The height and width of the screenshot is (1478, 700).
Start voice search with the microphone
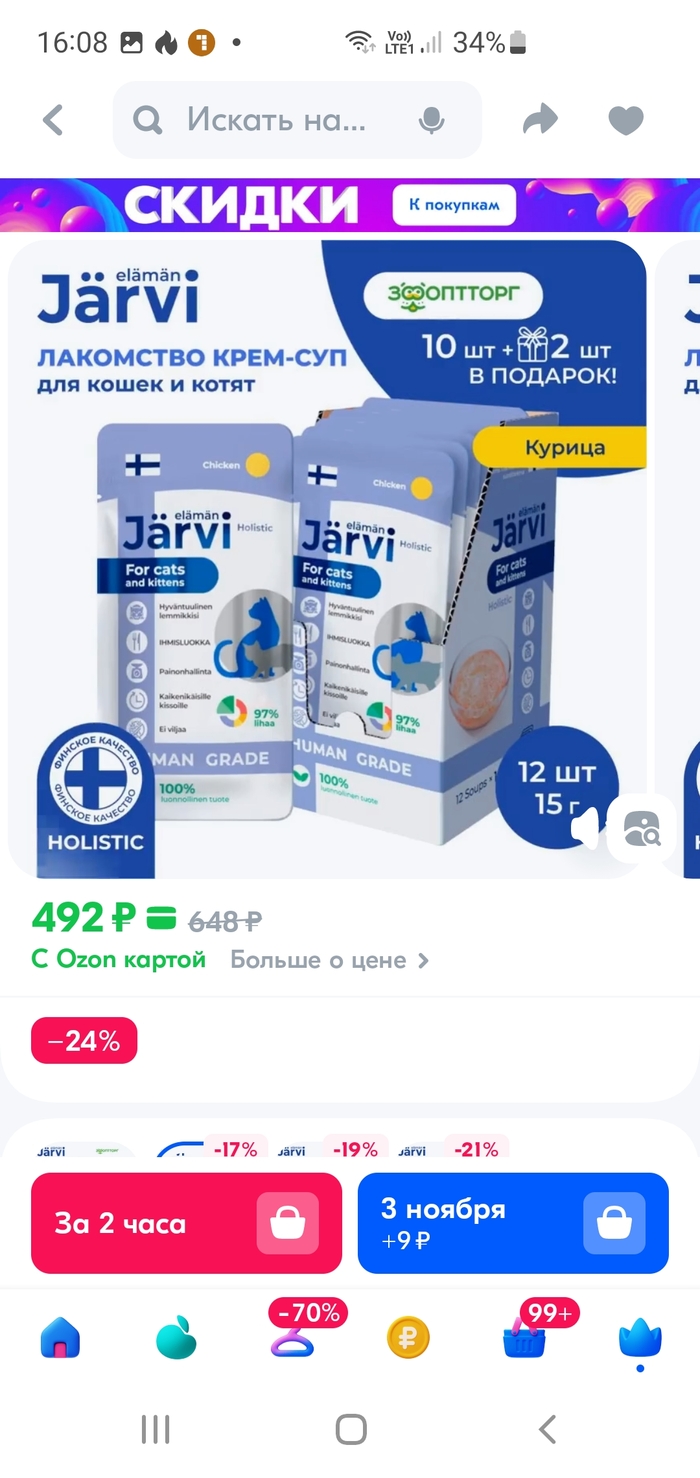pos(431,121)
